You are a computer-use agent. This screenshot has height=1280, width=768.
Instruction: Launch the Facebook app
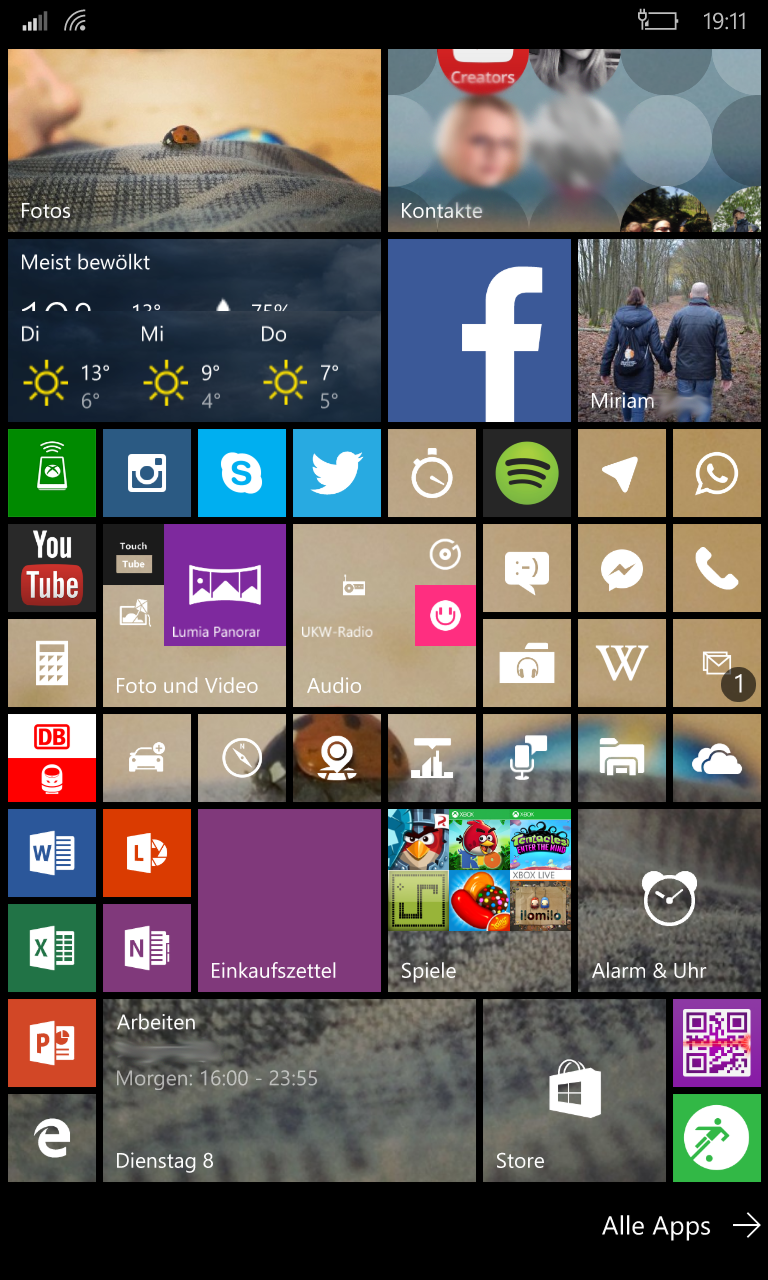coord(479,330)
